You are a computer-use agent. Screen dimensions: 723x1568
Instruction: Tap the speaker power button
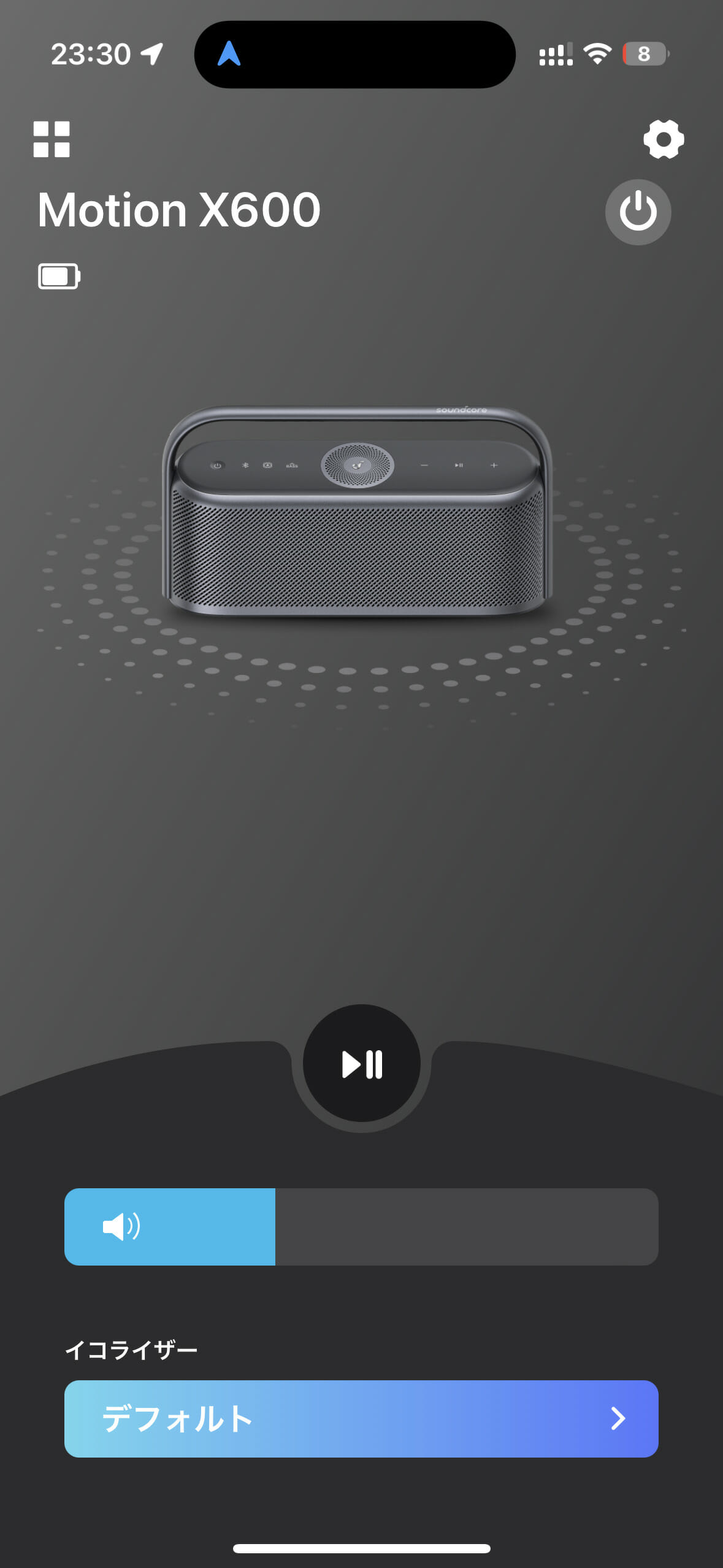pyautogui.click(x=638, y=212)
